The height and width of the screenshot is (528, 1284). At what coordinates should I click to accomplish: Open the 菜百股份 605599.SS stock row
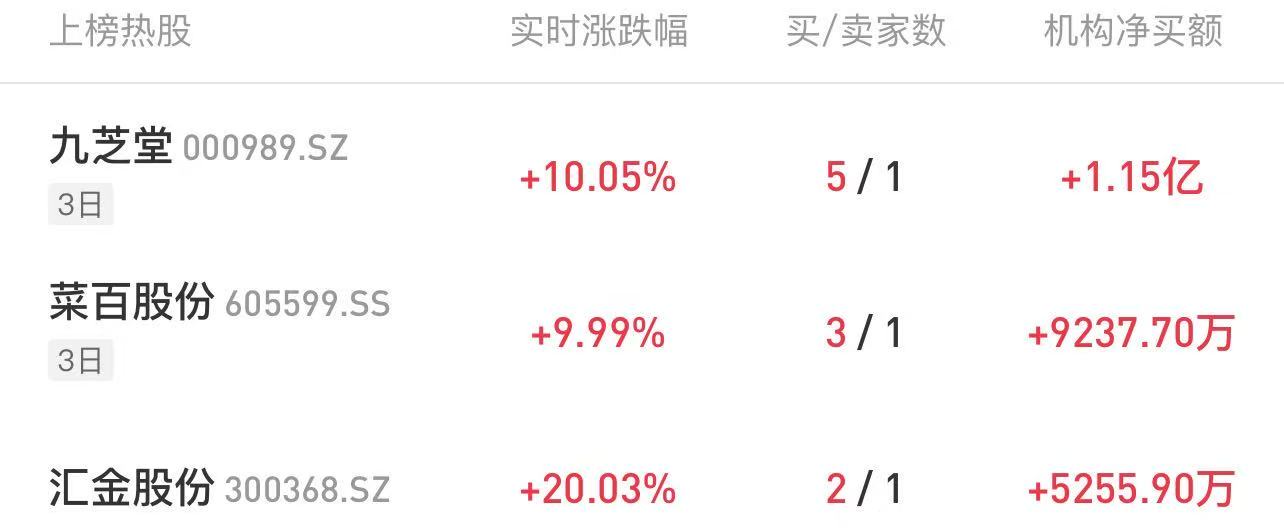218,304
